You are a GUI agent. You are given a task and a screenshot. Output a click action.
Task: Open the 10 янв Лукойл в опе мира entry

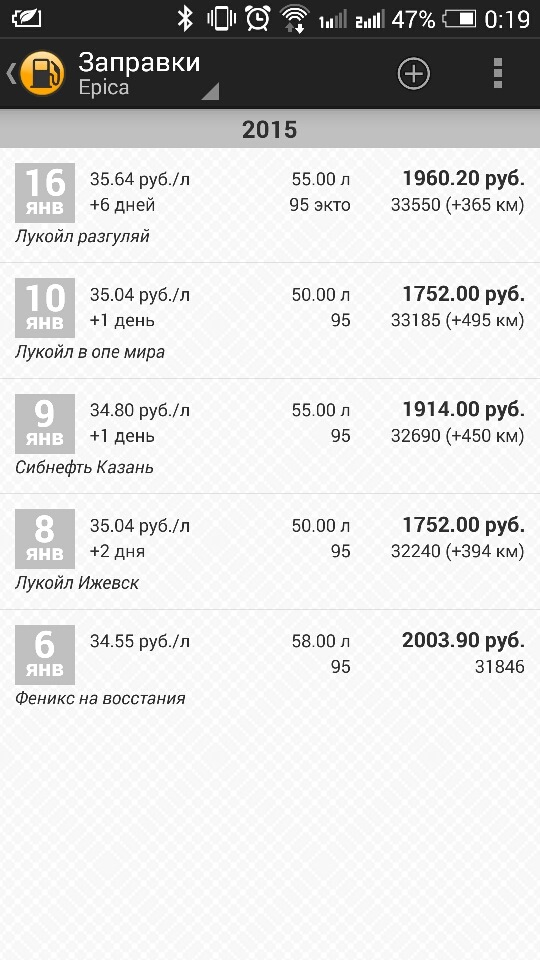click(x=270, y=321)
